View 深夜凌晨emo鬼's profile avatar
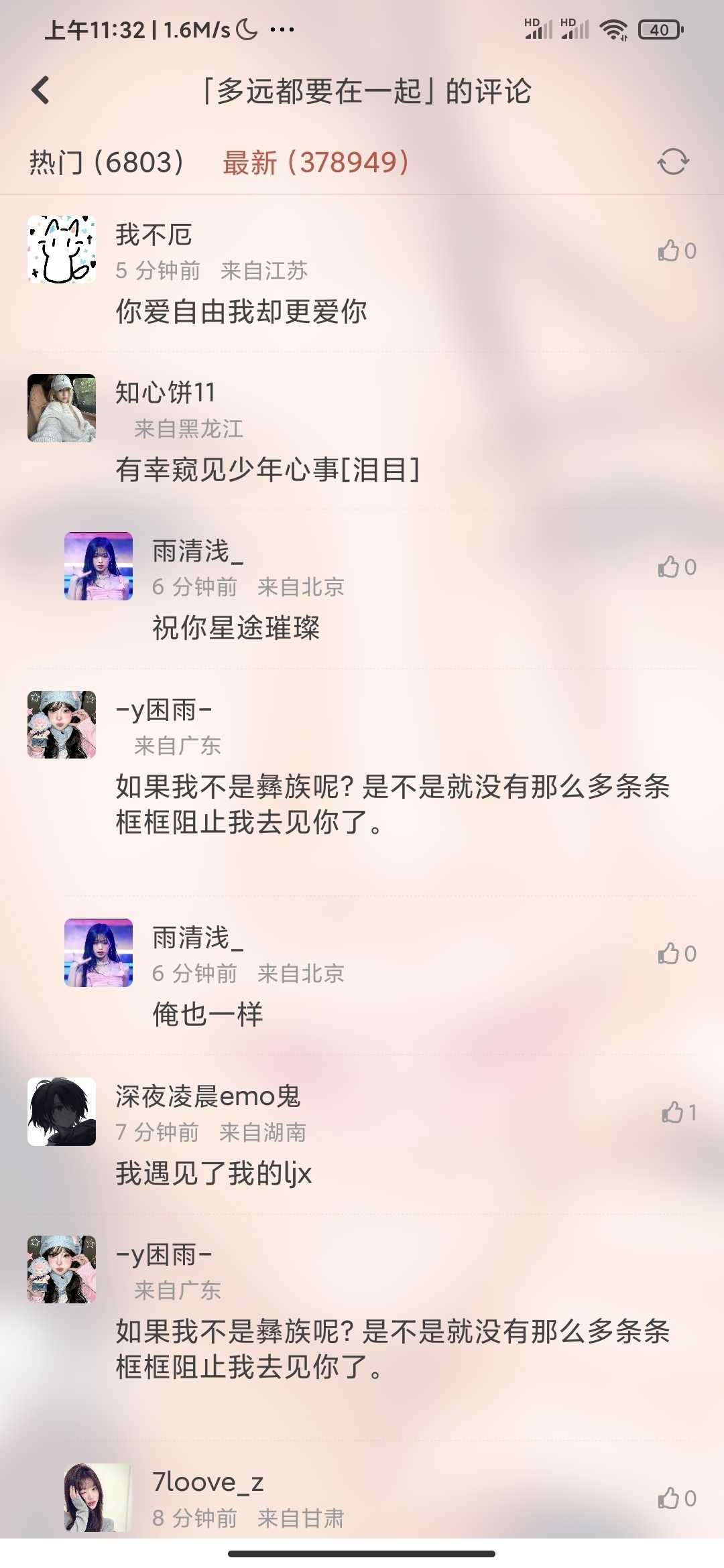 coord(62,1112)
